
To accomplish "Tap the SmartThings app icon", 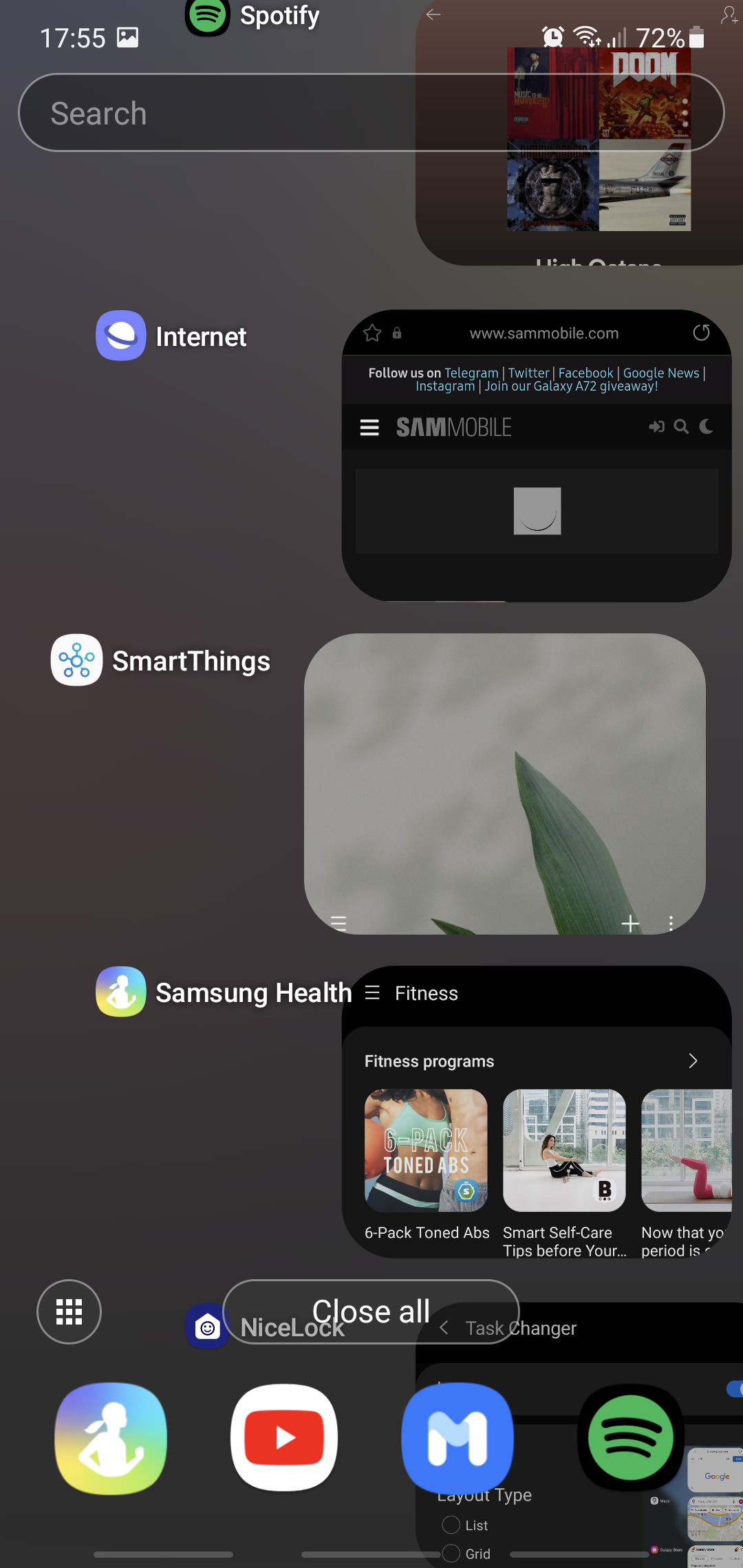I will pos(76,660).
